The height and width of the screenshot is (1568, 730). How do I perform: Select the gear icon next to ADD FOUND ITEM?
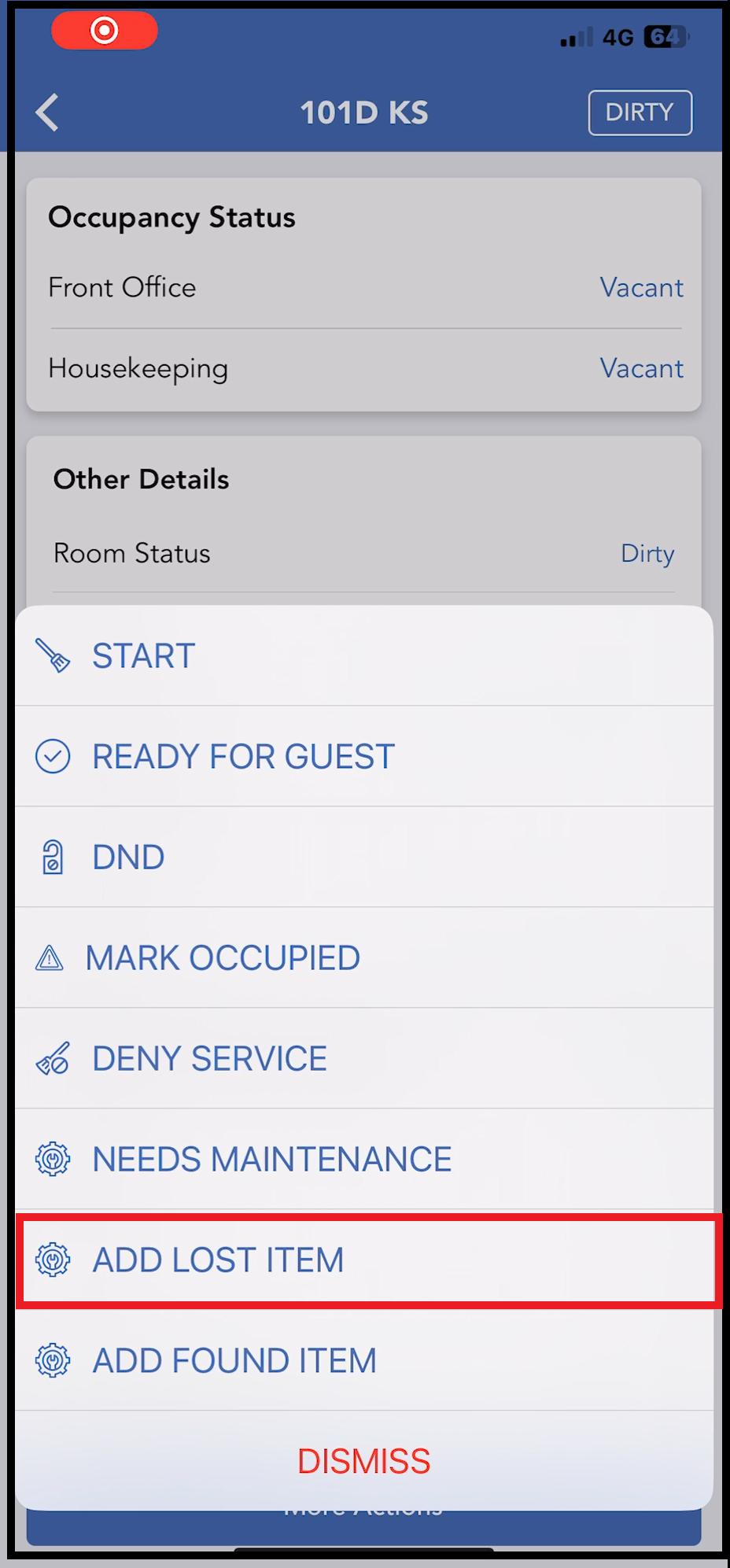tap(50, 1360)
